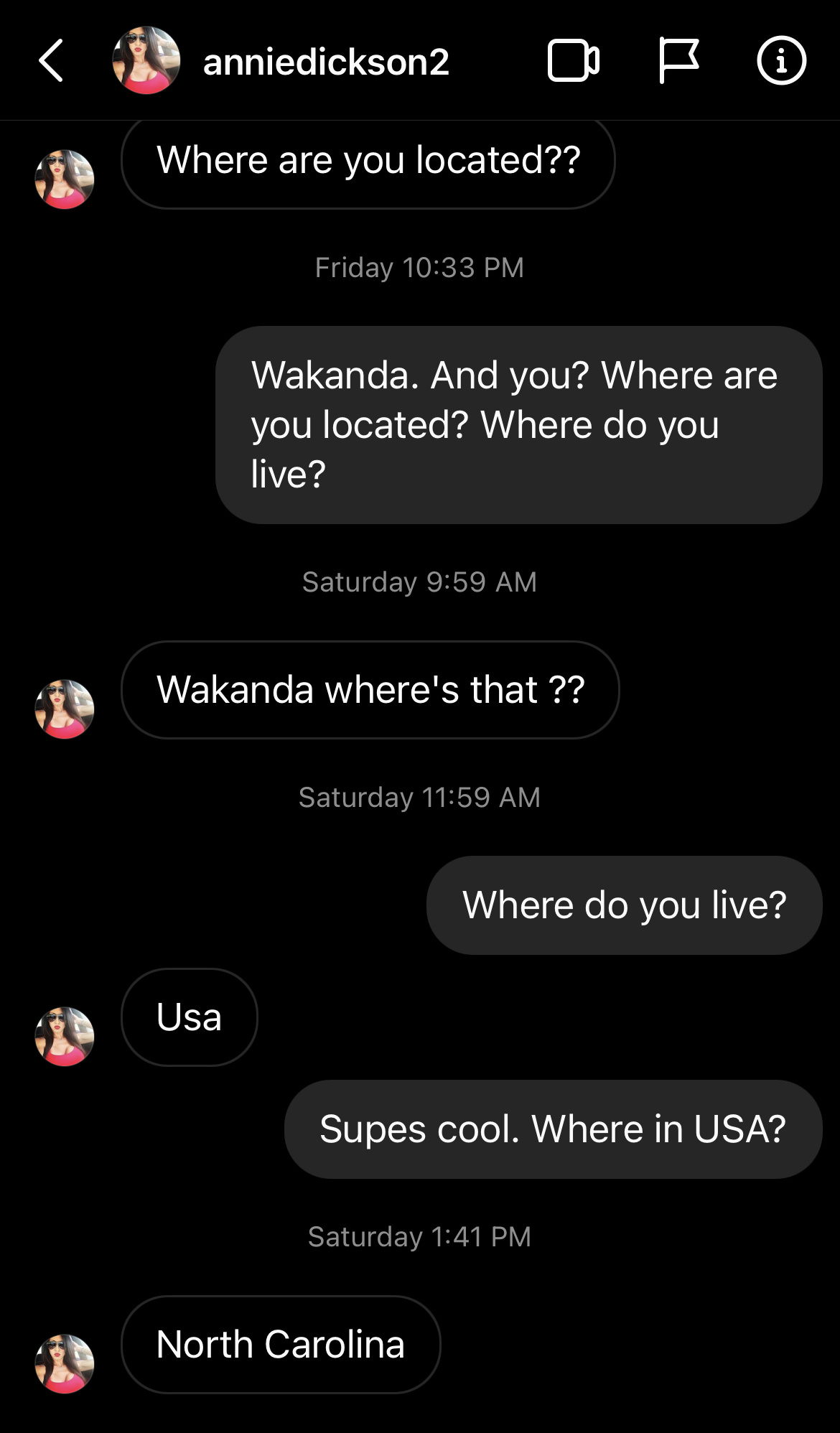Open conversation details info icon
Image resolution: width=840 pixels, height=1433 pixels.
(781, 61)
